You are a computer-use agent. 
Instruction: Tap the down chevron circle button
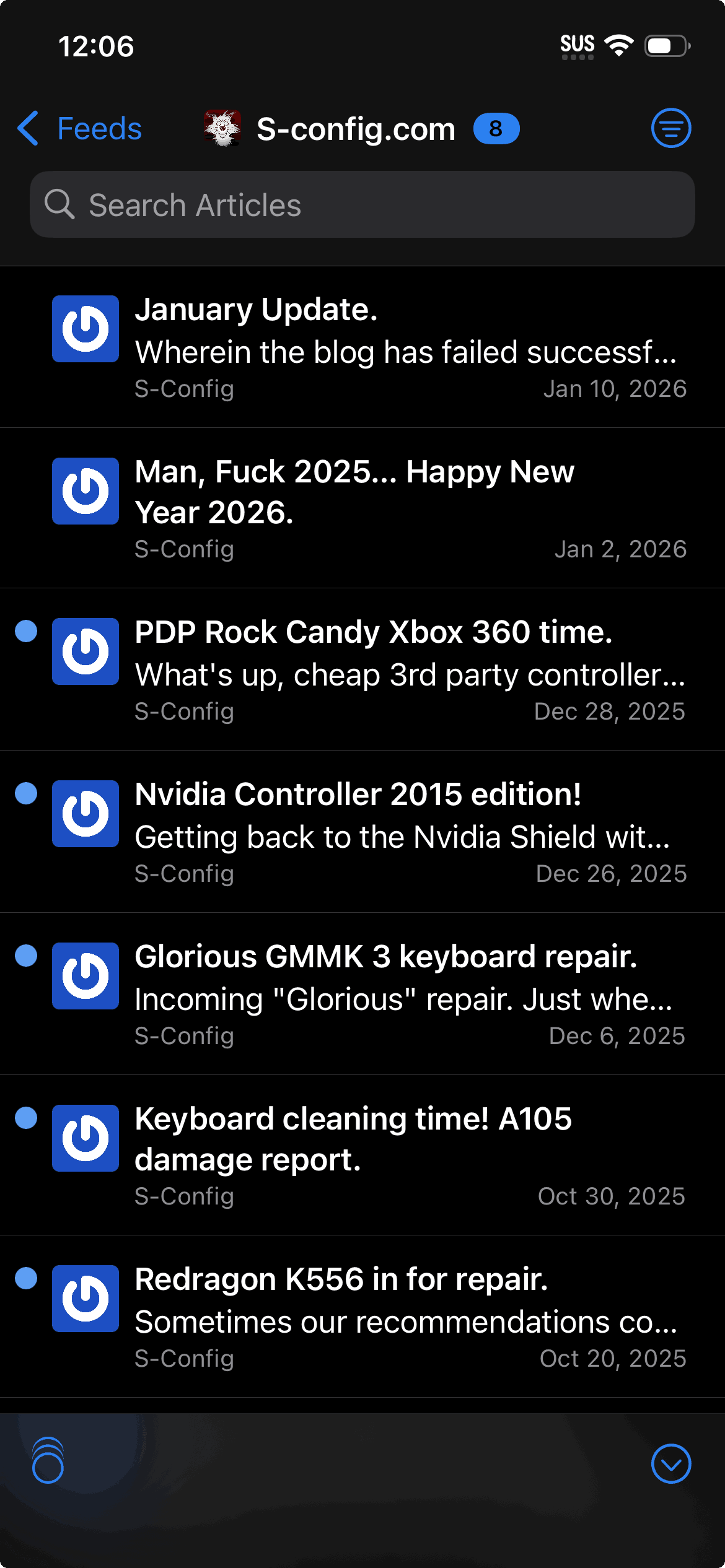pos(670,1463)
